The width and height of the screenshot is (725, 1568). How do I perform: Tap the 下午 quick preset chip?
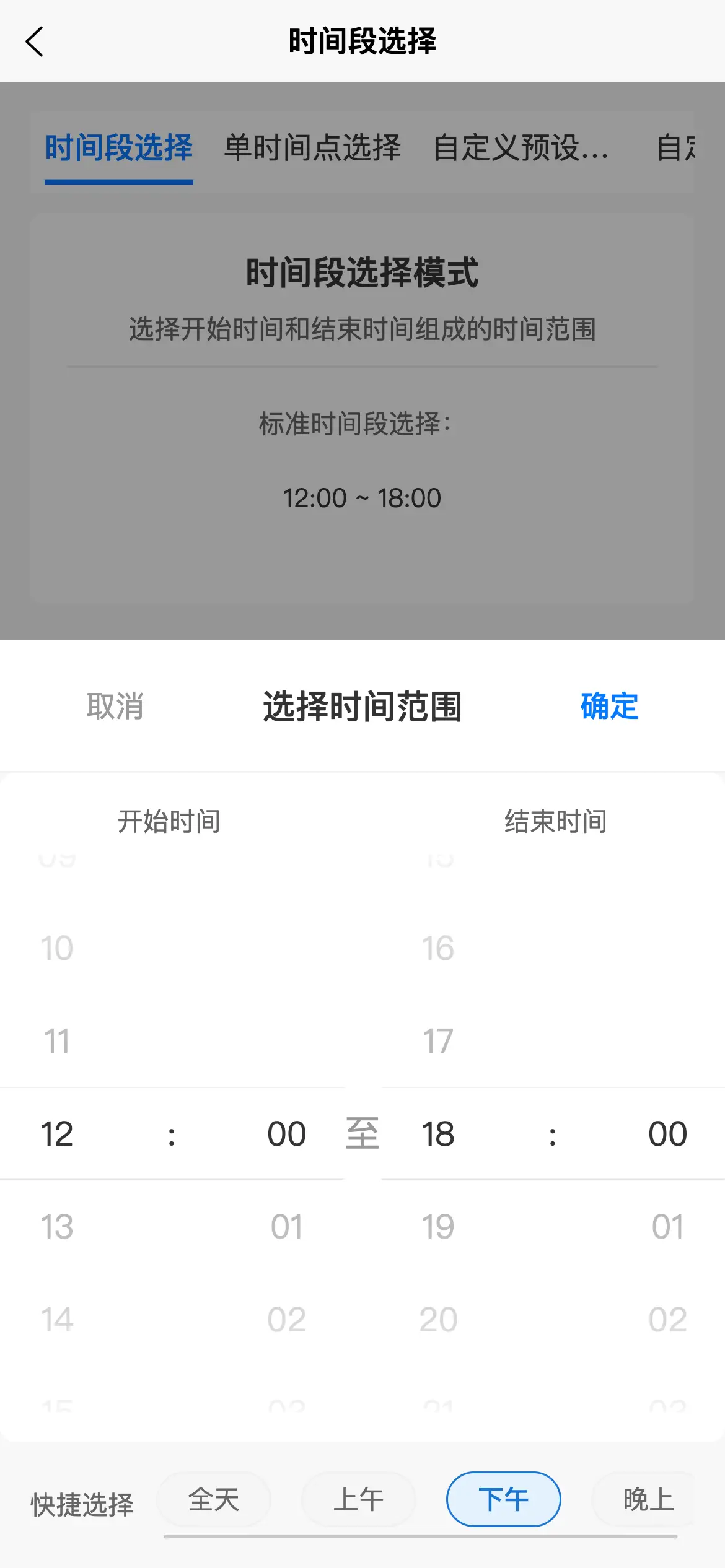503,1499
